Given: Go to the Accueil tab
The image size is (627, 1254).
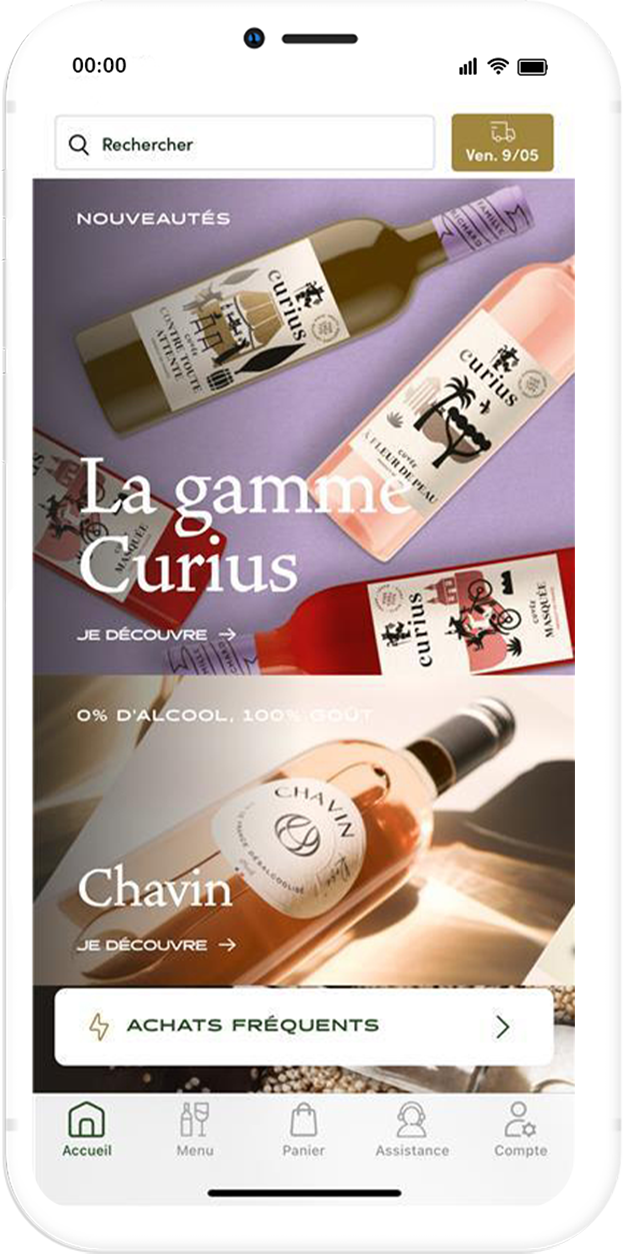Looking at the screenshot, I should pyautogui.click(x=87, y=1130).
